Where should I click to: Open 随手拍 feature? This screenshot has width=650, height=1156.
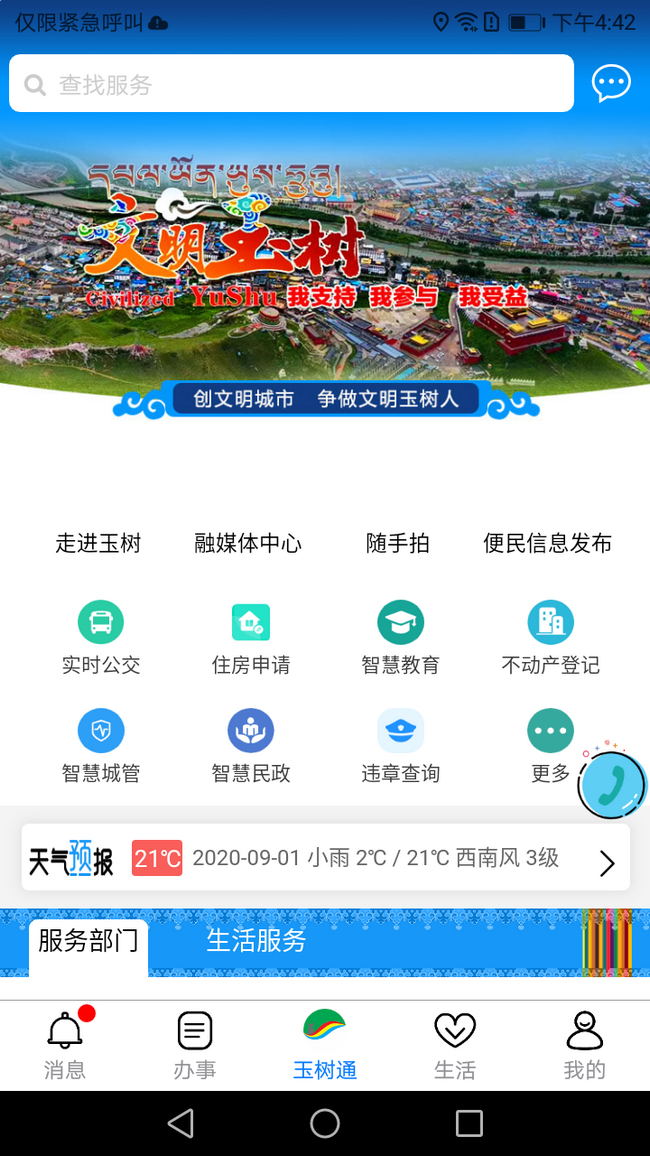click(x=397, y=543)
